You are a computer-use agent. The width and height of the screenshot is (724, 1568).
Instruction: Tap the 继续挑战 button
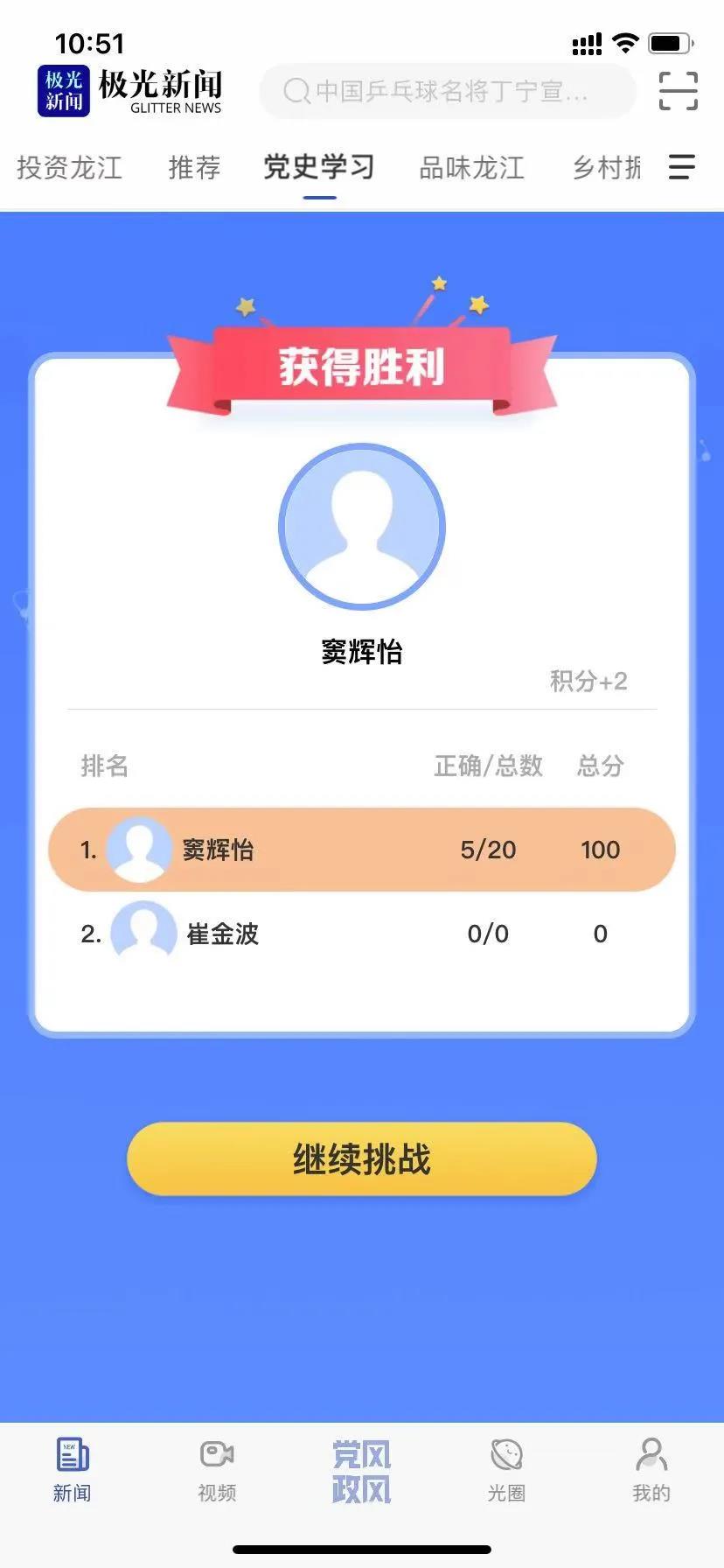362,1159
